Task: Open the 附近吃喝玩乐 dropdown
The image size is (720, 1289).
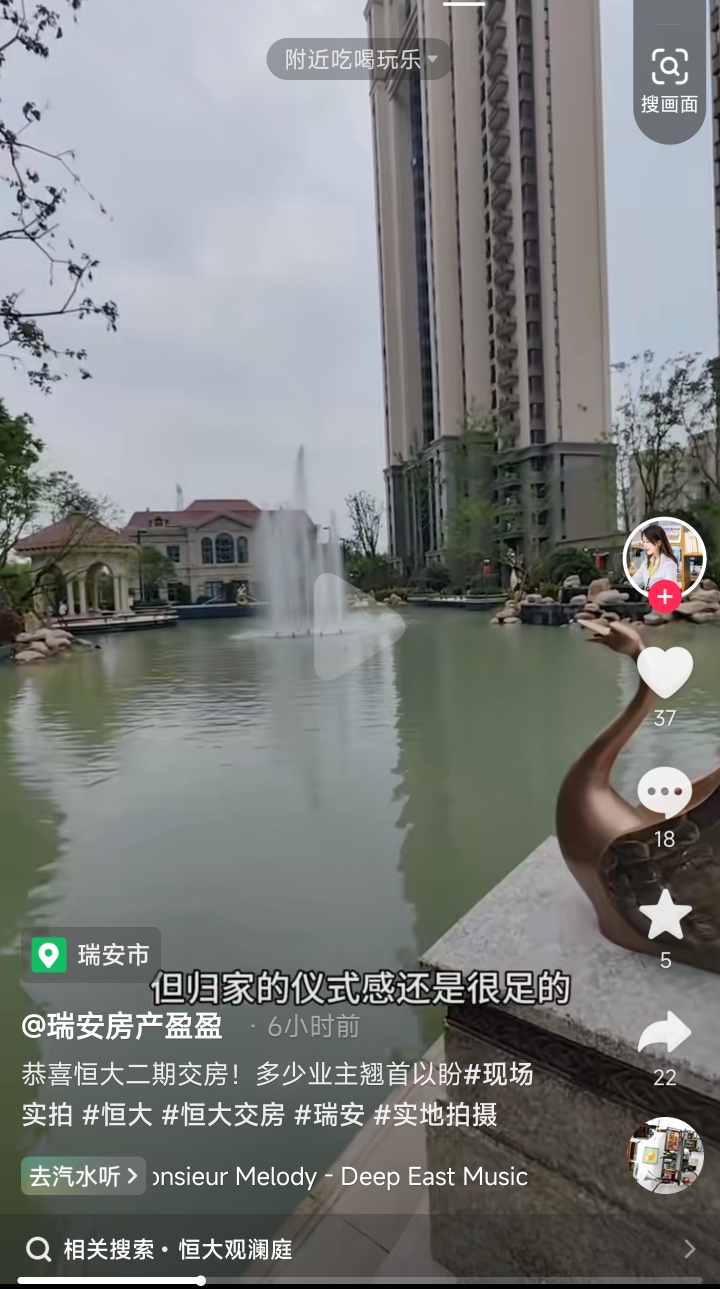Action: click(x=358, y=59)
